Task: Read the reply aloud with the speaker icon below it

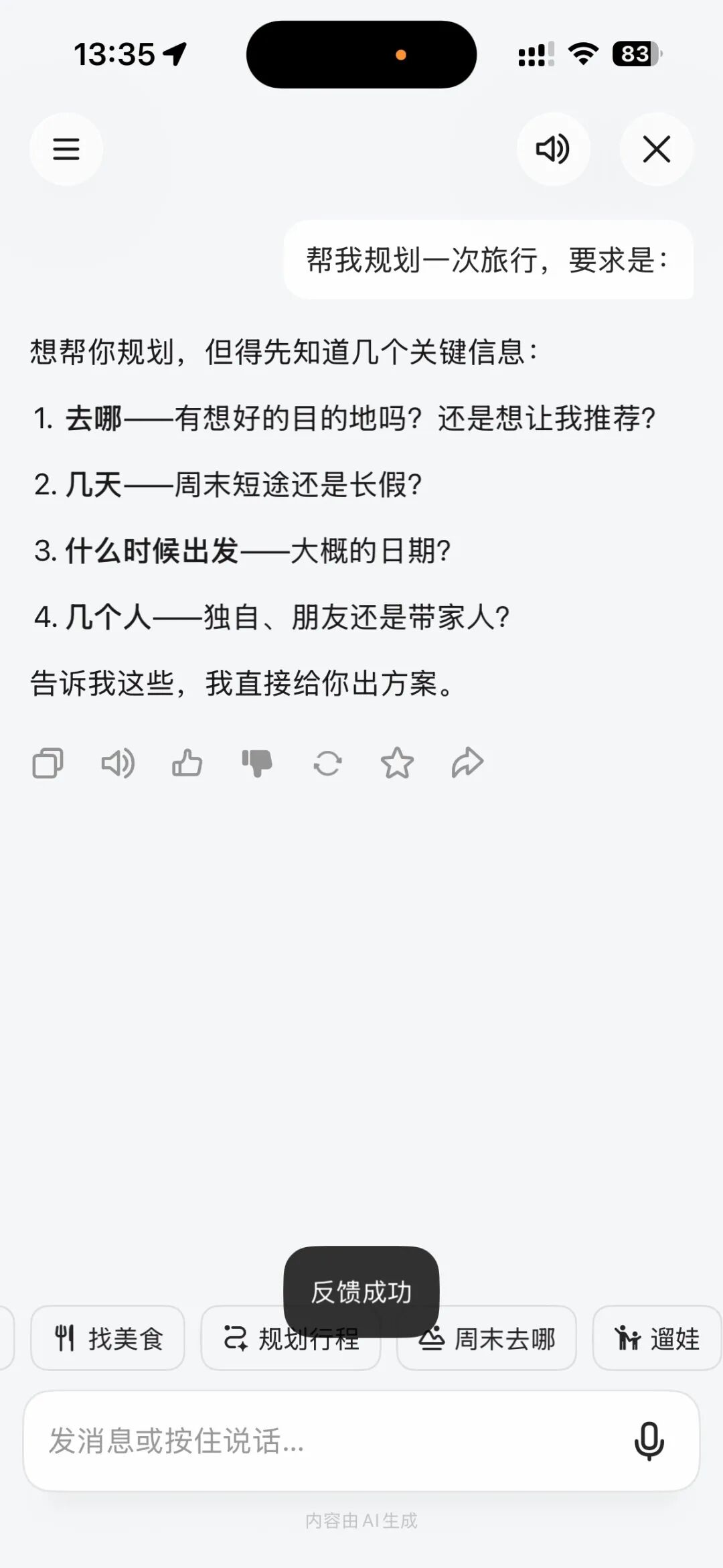Action: (118, 763)
